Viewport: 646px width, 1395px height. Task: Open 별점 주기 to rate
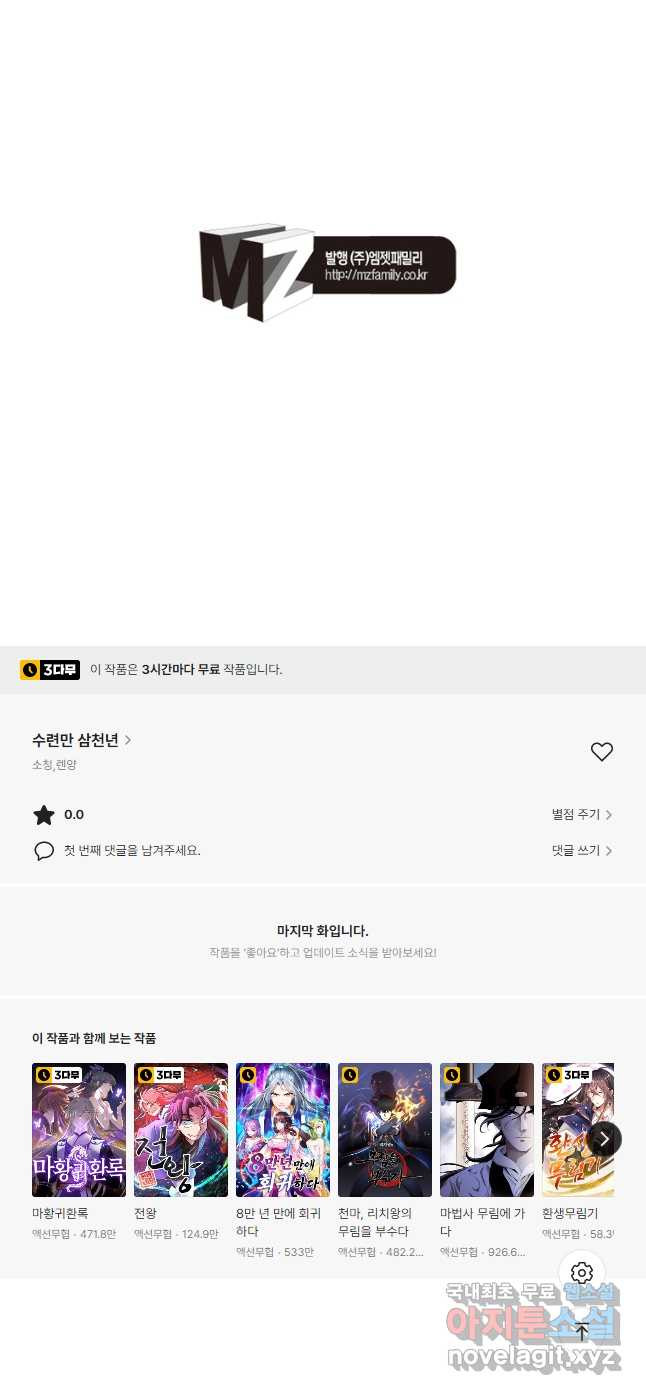[x=581, y=815]
